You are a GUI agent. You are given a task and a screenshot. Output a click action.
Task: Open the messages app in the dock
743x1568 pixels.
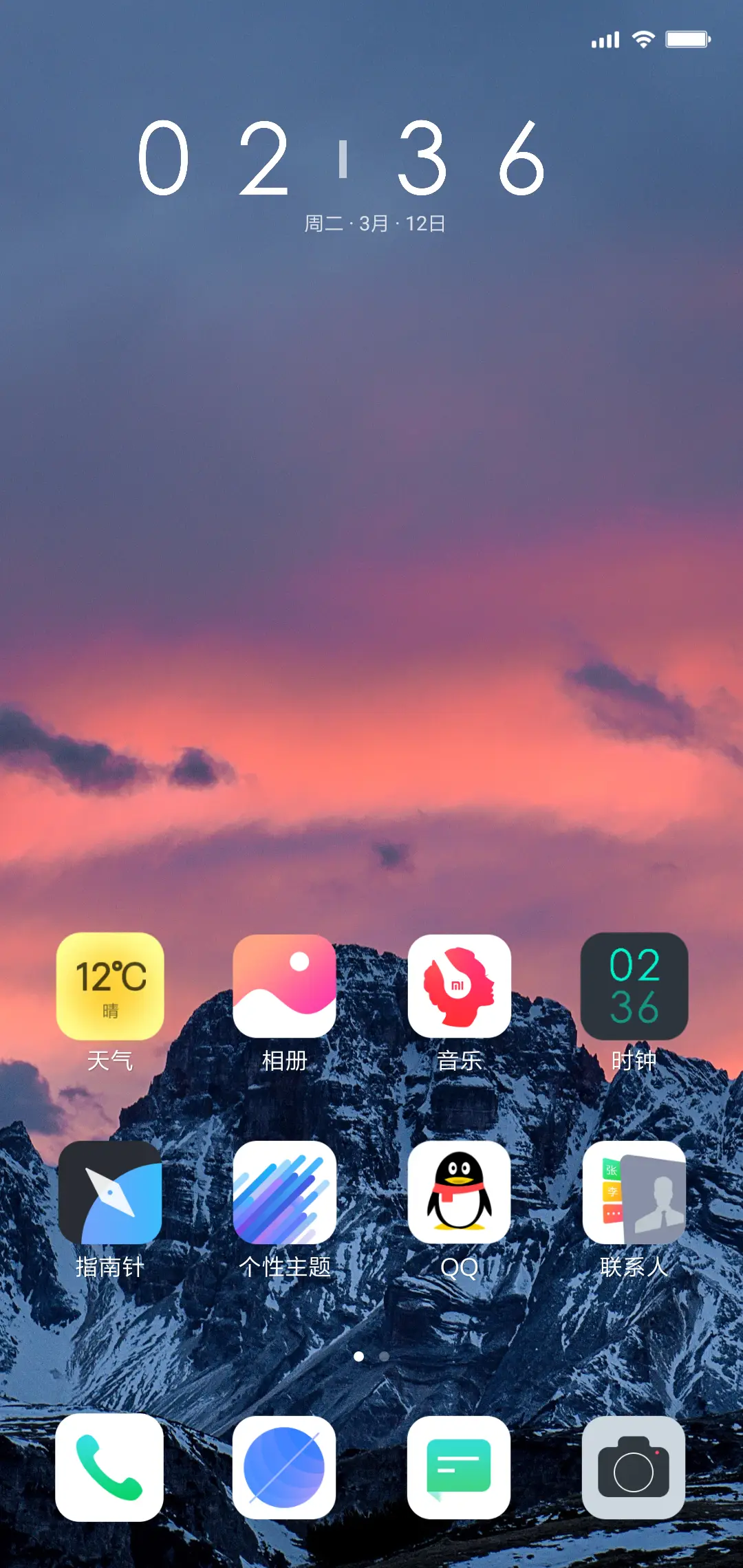pos(460,1468)
